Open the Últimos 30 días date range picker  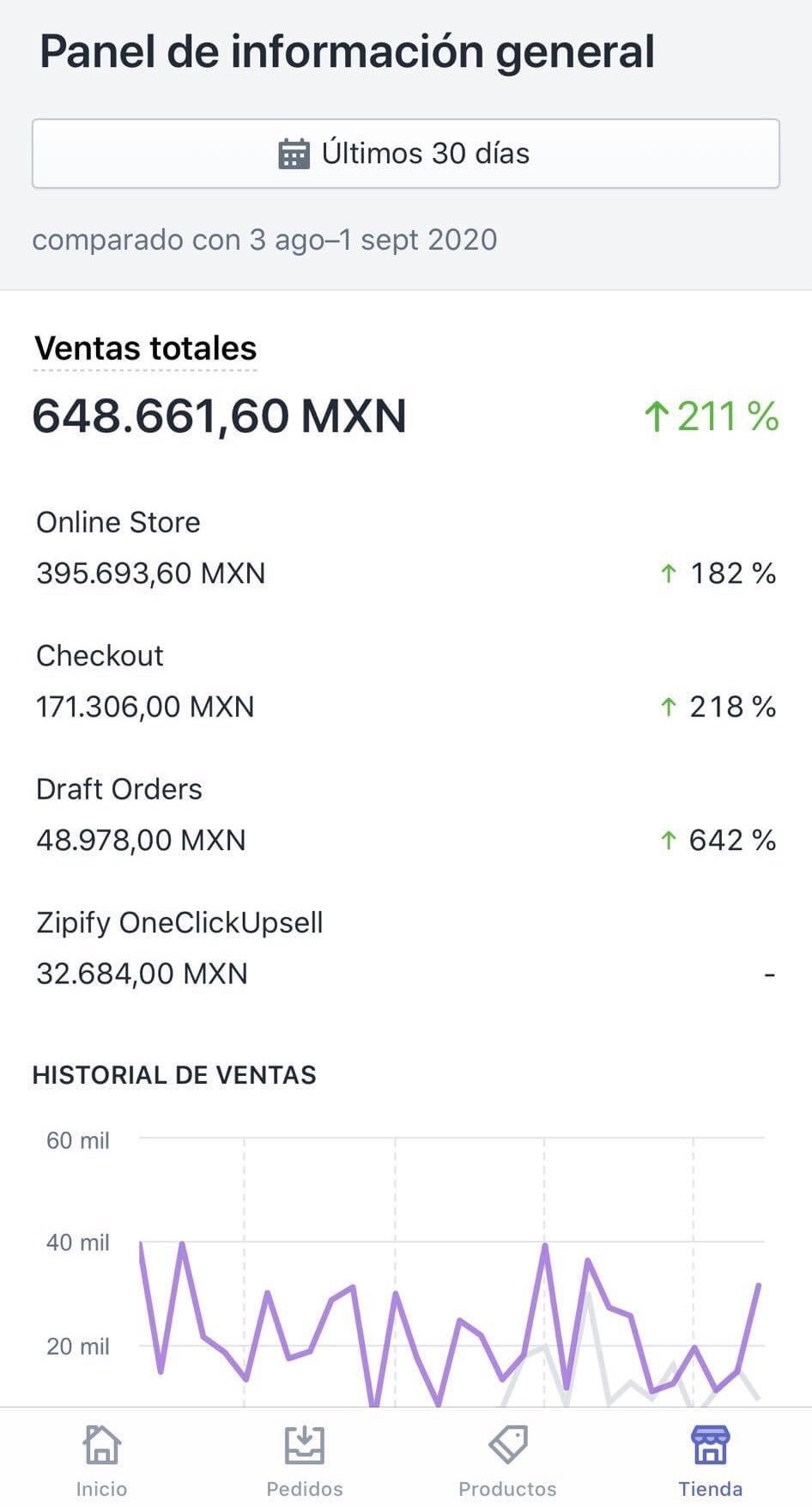pyautogui.click(x=405, y=154)
